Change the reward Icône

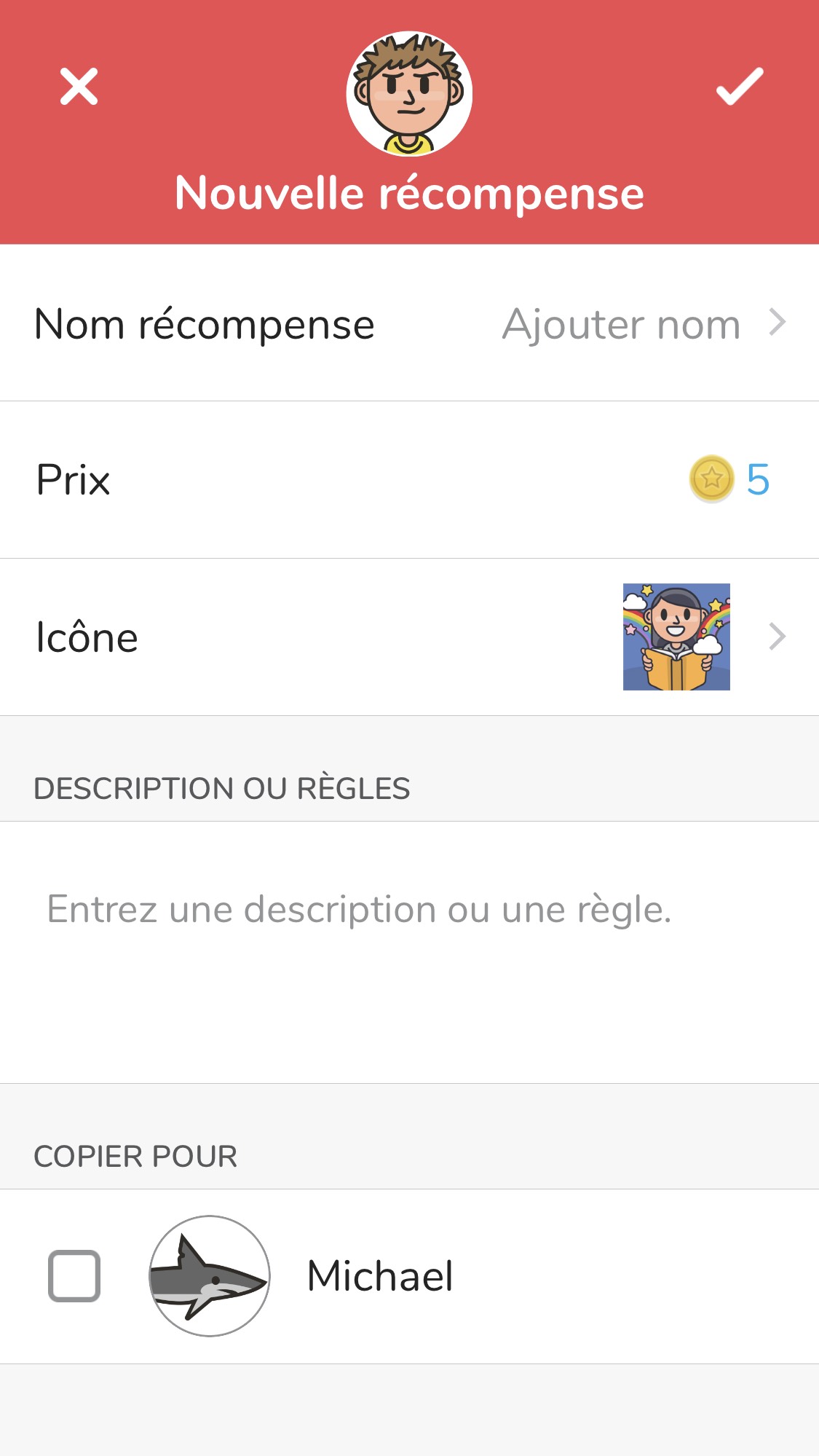point(409,637)
